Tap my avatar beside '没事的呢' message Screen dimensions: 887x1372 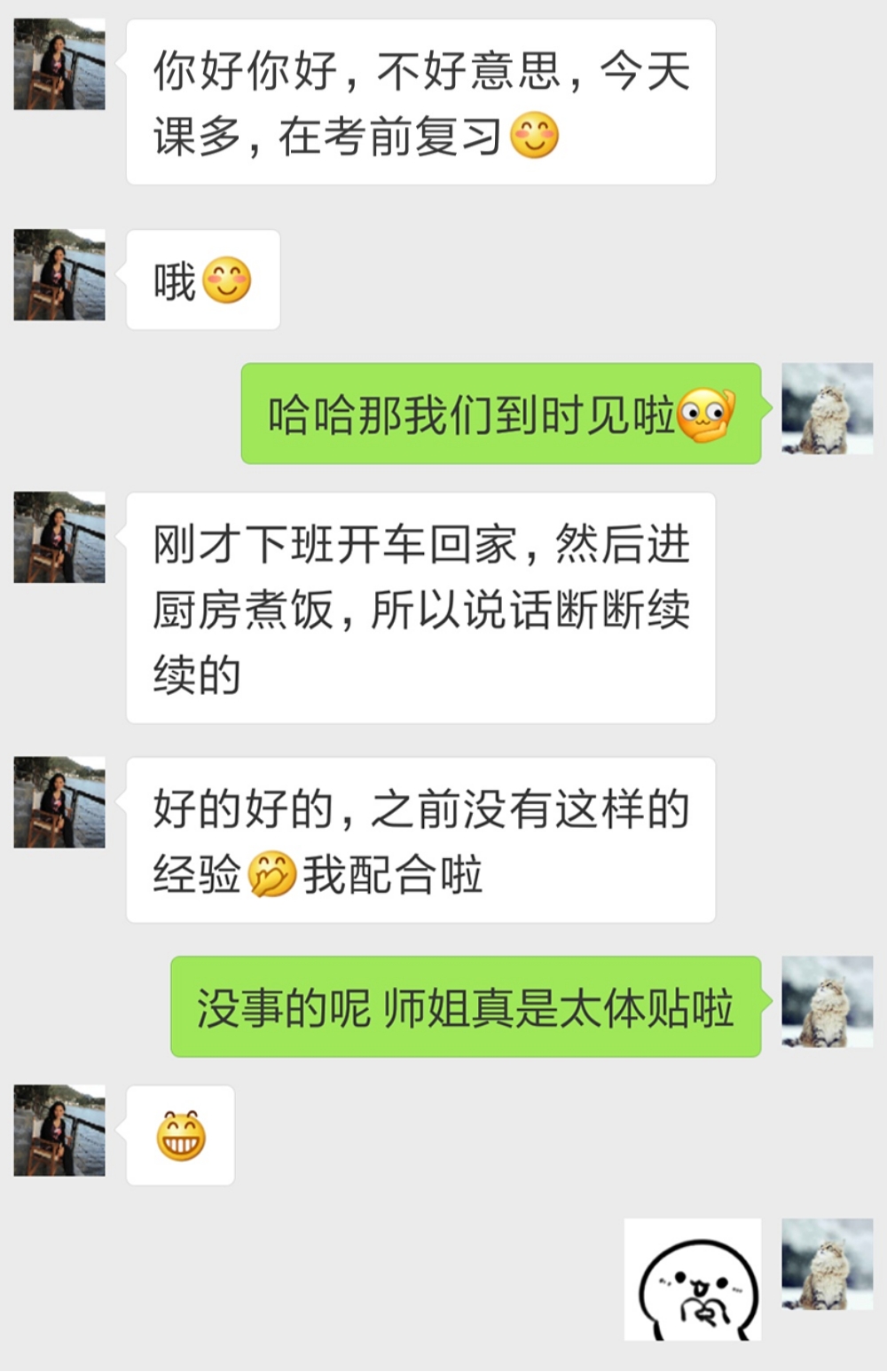(827, 1002)
